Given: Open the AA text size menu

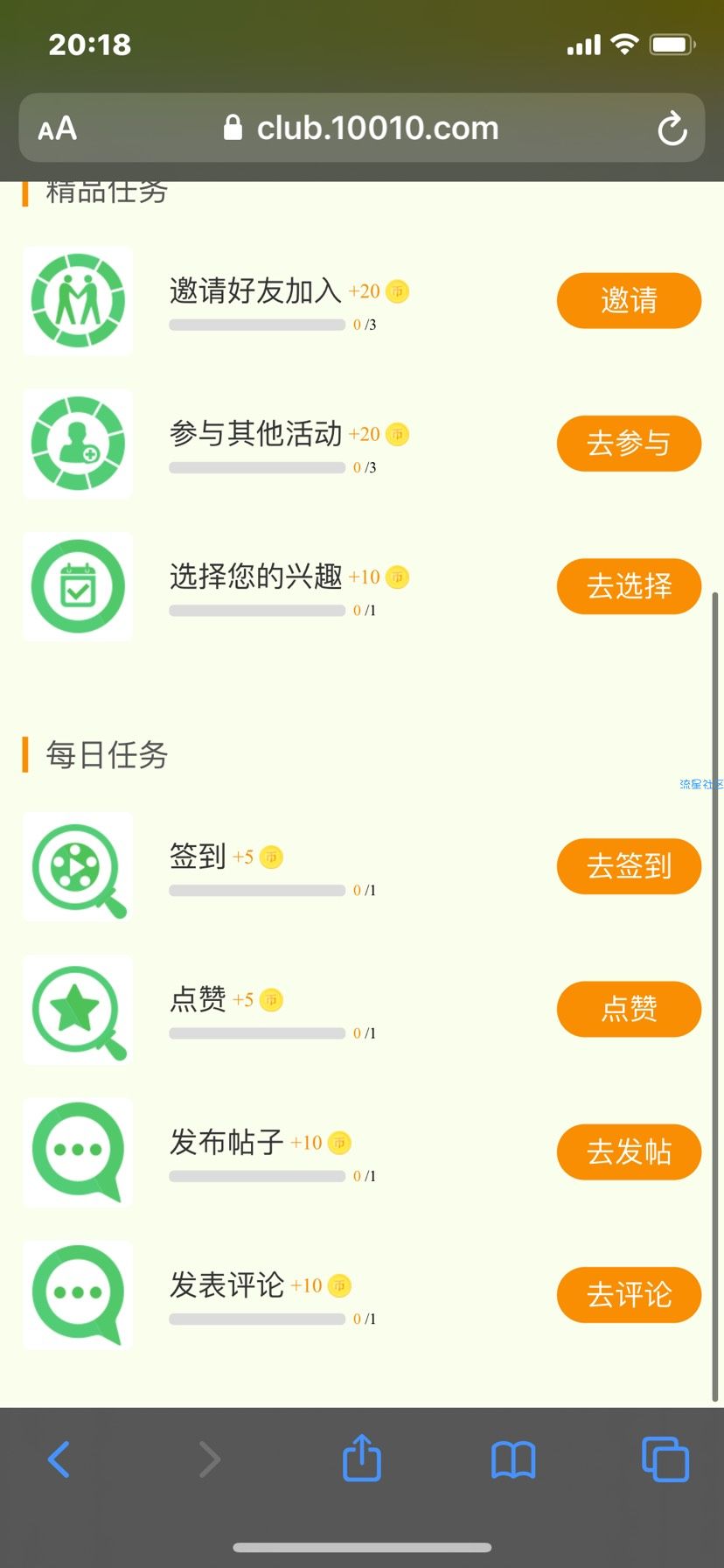Looking at the screenshot, I should click(58, 129).
